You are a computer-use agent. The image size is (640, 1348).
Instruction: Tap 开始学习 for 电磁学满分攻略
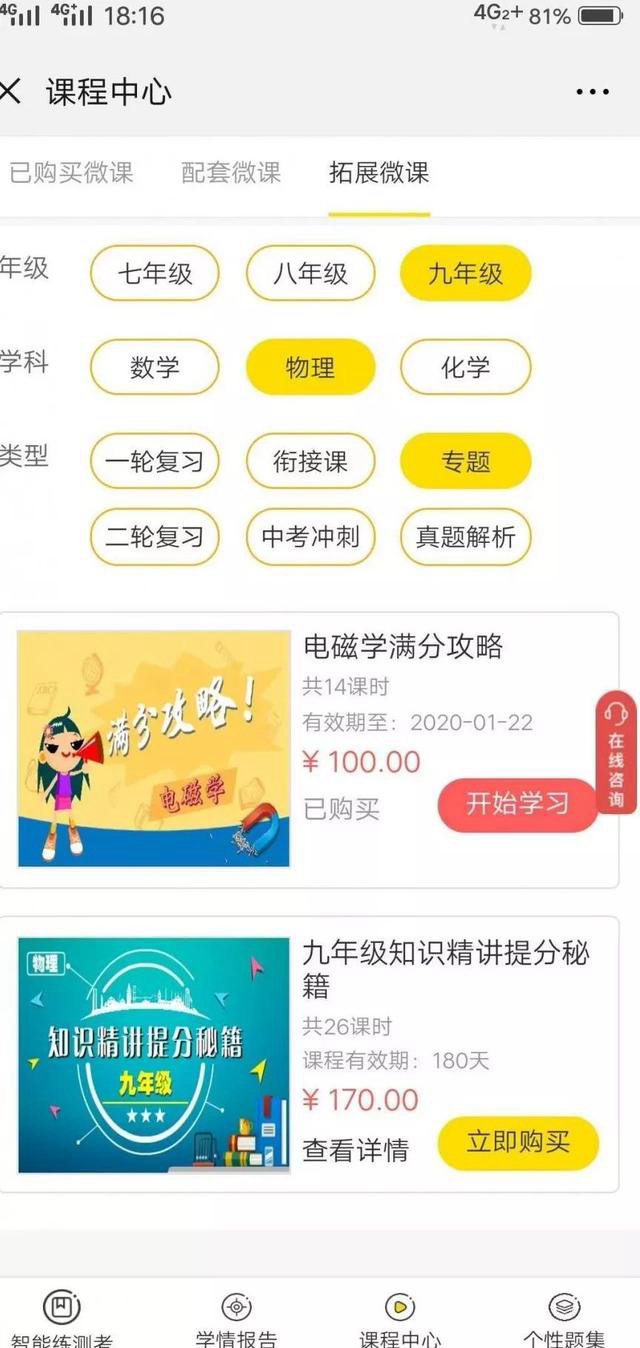[517, 804]
